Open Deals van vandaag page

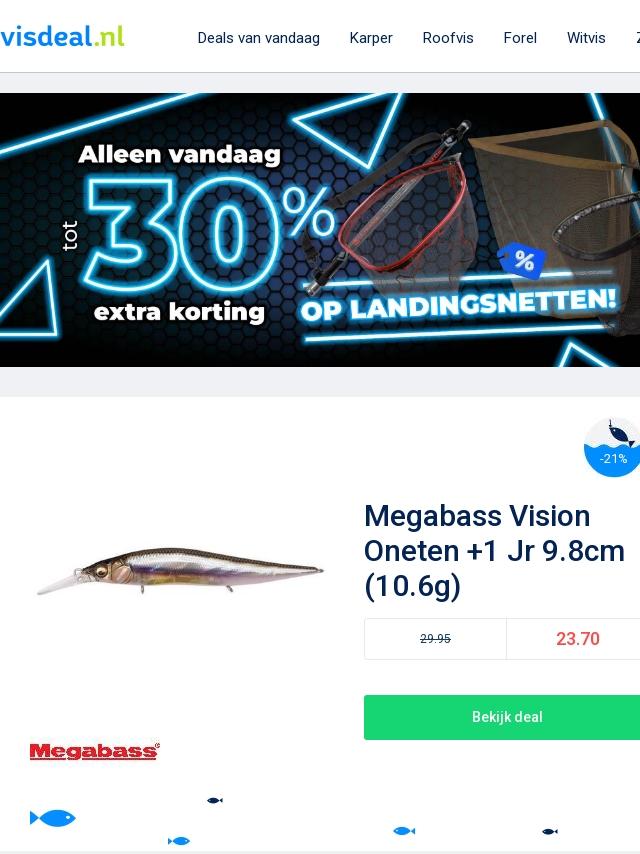[x=258, y=38]
